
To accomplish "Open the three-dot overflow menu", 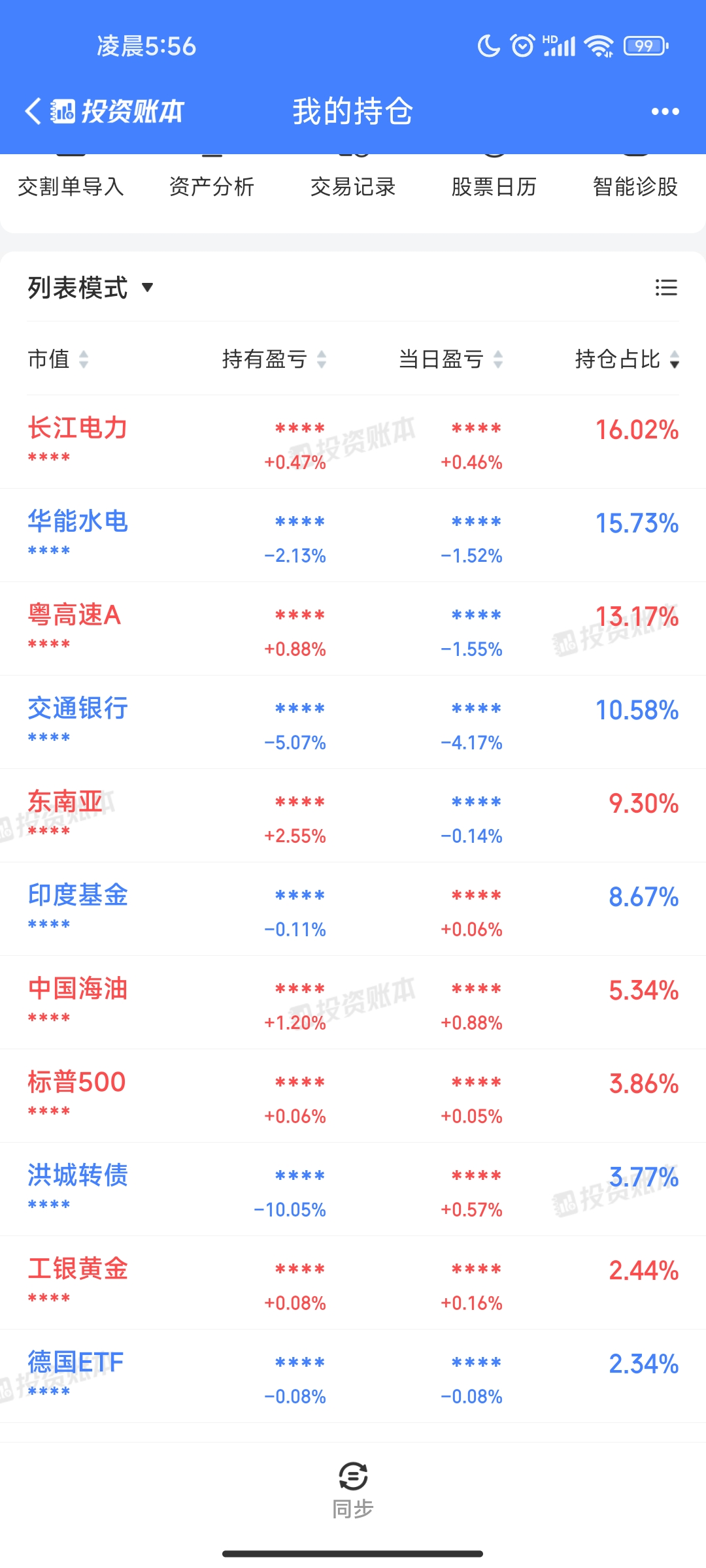I will tap(665, 112).
